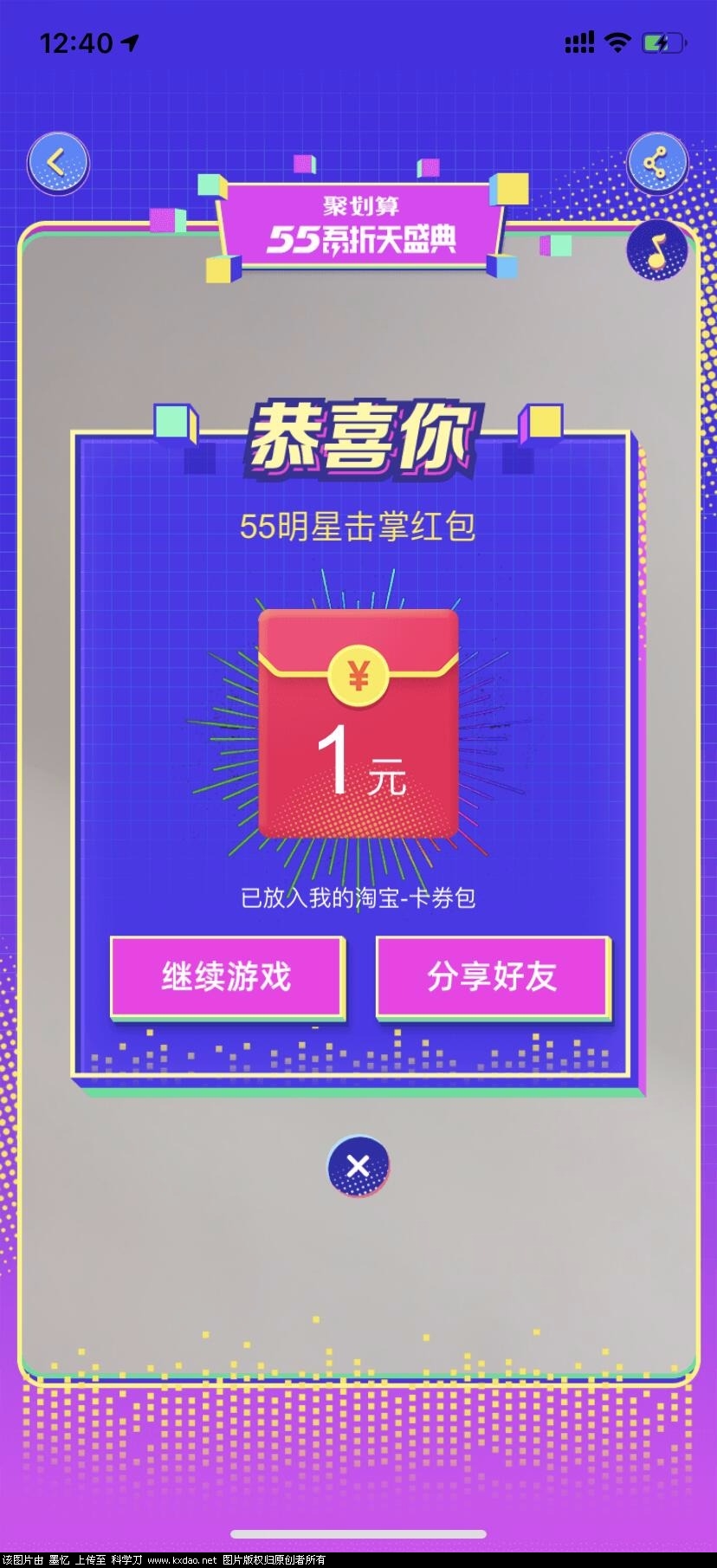Go back using the arrow icon
The image size is (717, 1568).
(58, 162)
